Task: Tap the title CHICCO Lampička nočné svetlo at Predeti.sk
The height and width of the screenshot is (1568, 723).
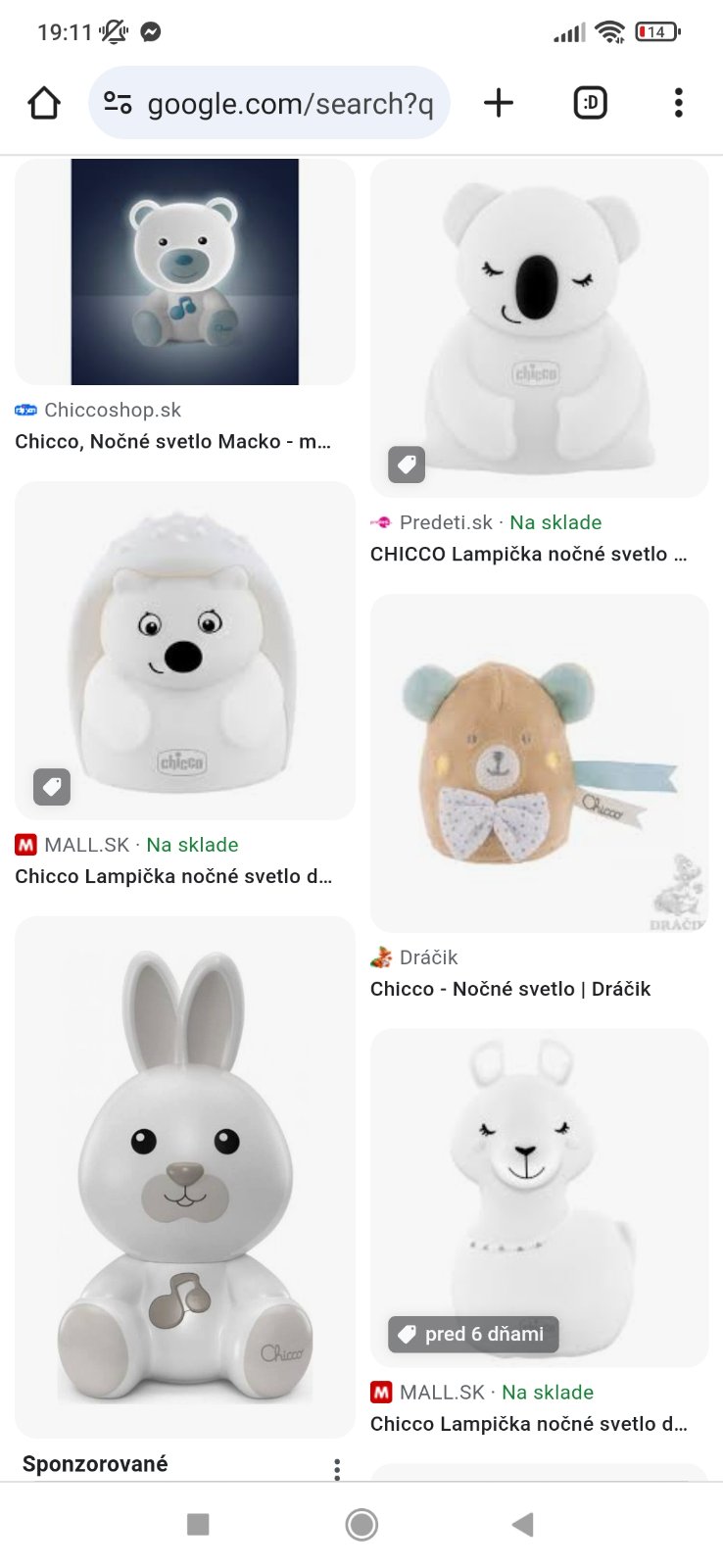Action: click(528, 554)
